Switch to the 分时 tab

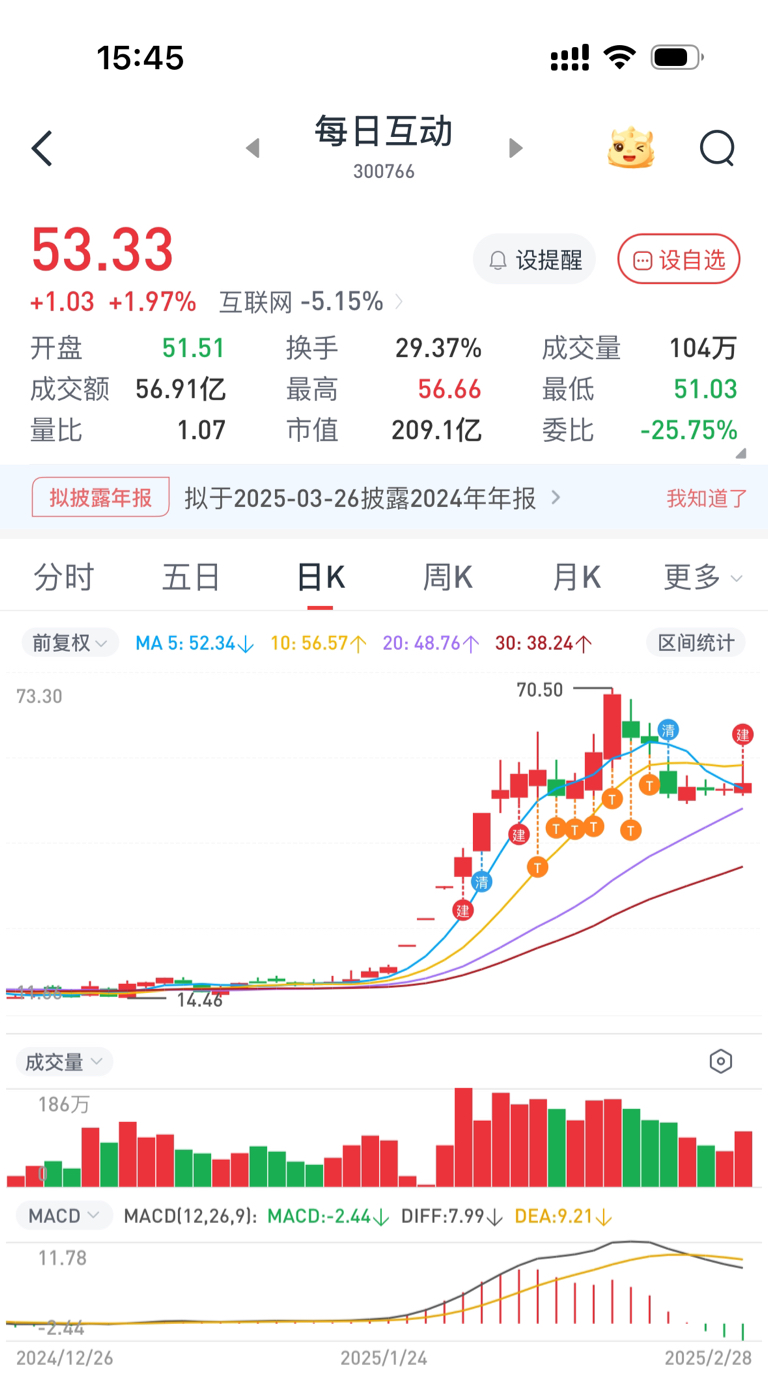point(63,577)
